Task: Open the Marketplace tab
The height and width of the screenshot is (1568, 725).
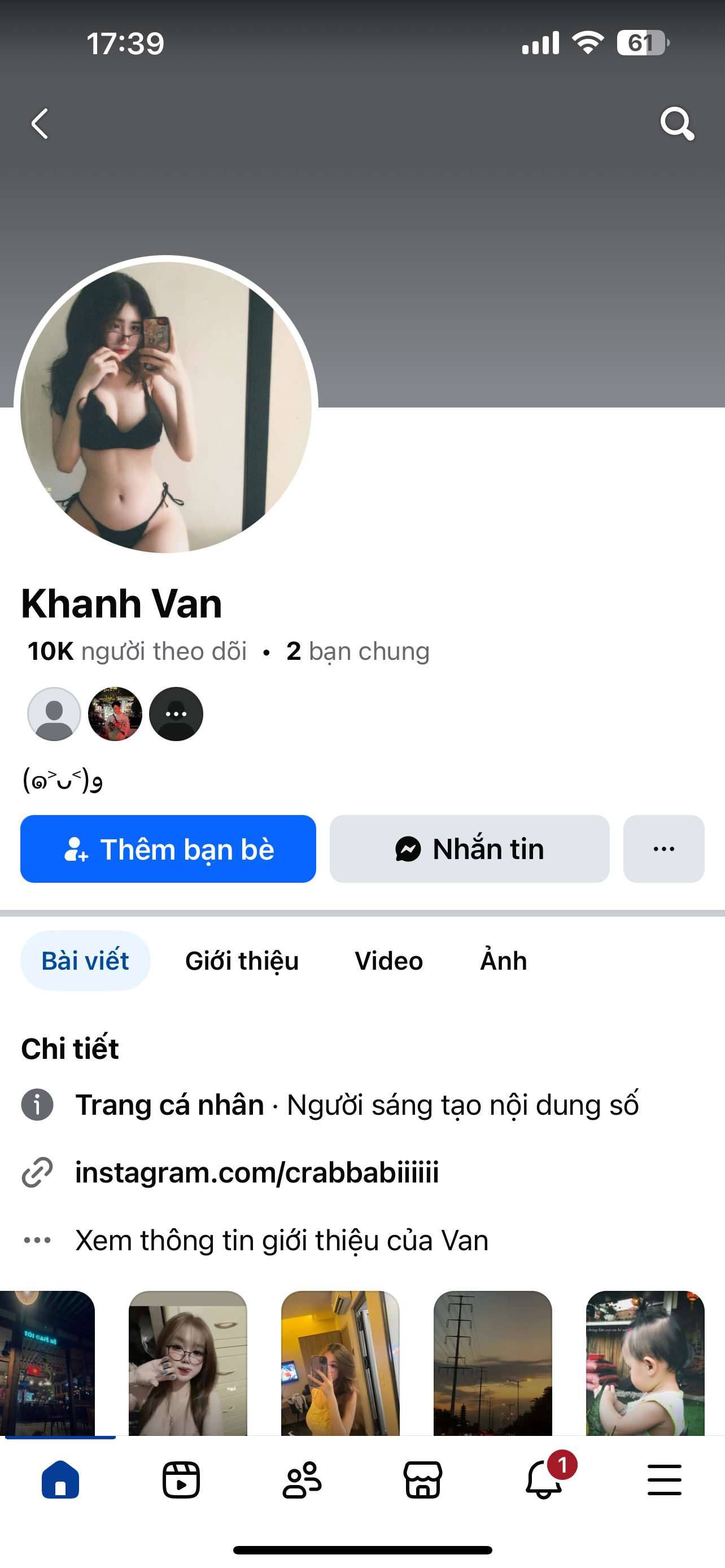Action: (x=422, y=1479)
